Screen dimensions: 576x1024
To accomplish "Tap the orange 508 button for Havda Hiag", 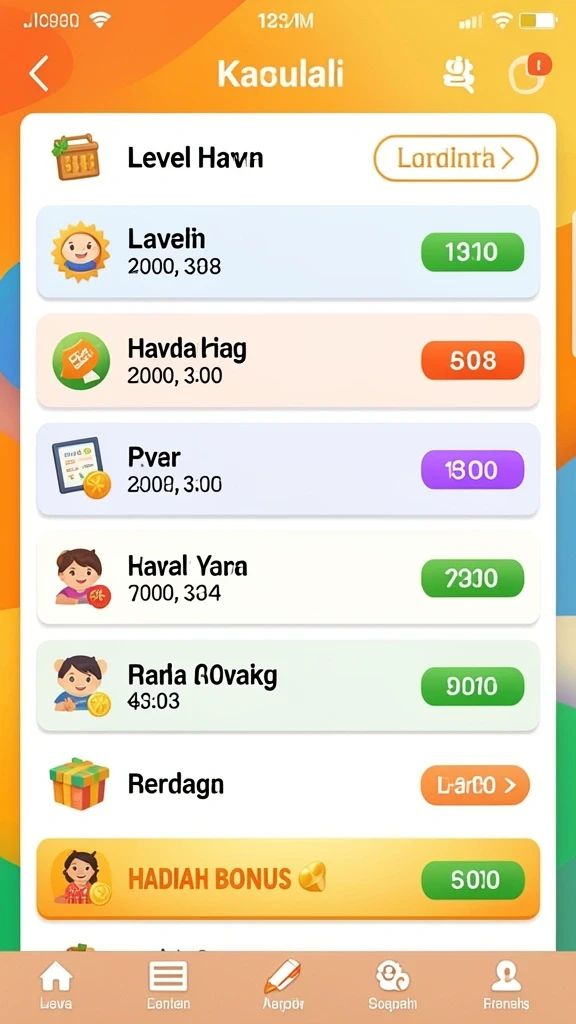I will [472, 360].
